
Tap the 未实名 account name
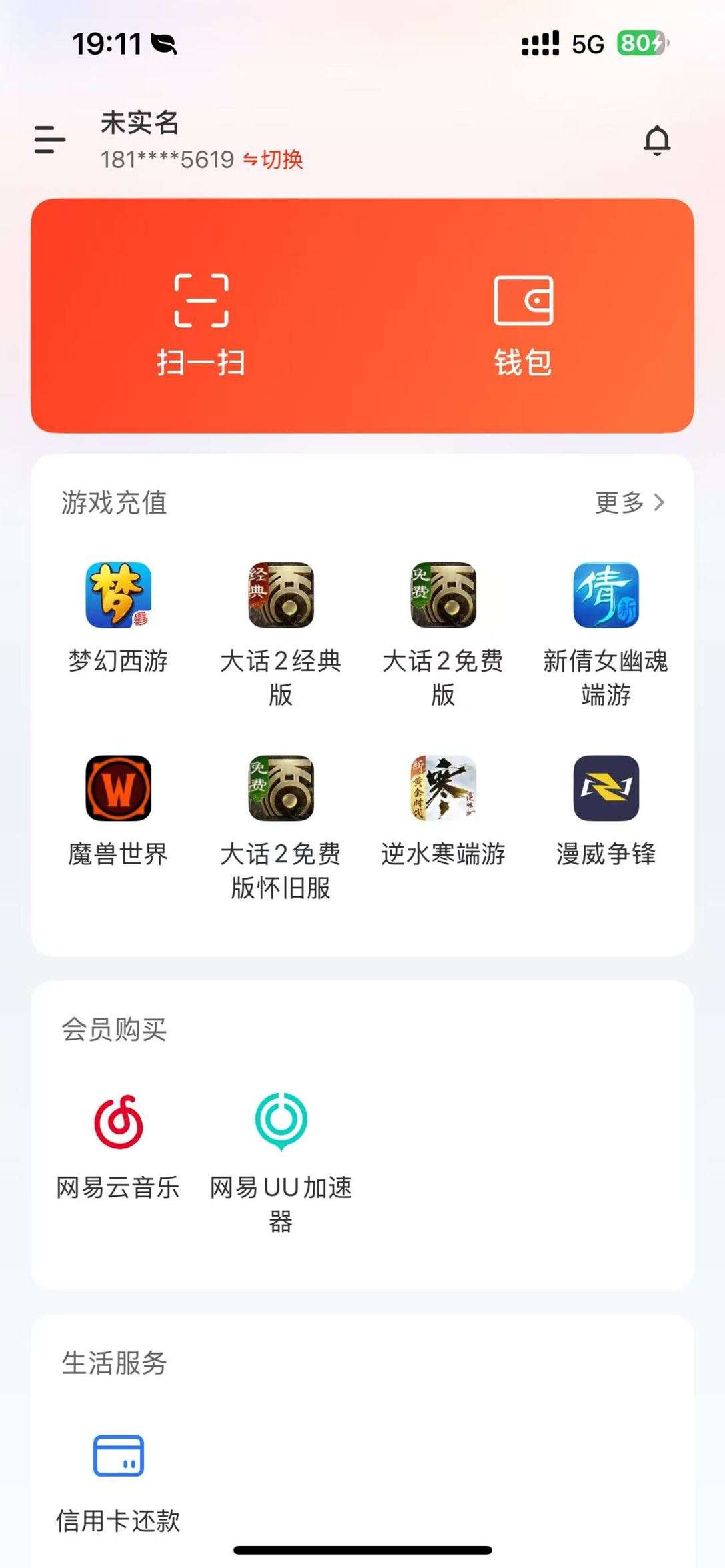pos(139,123)
